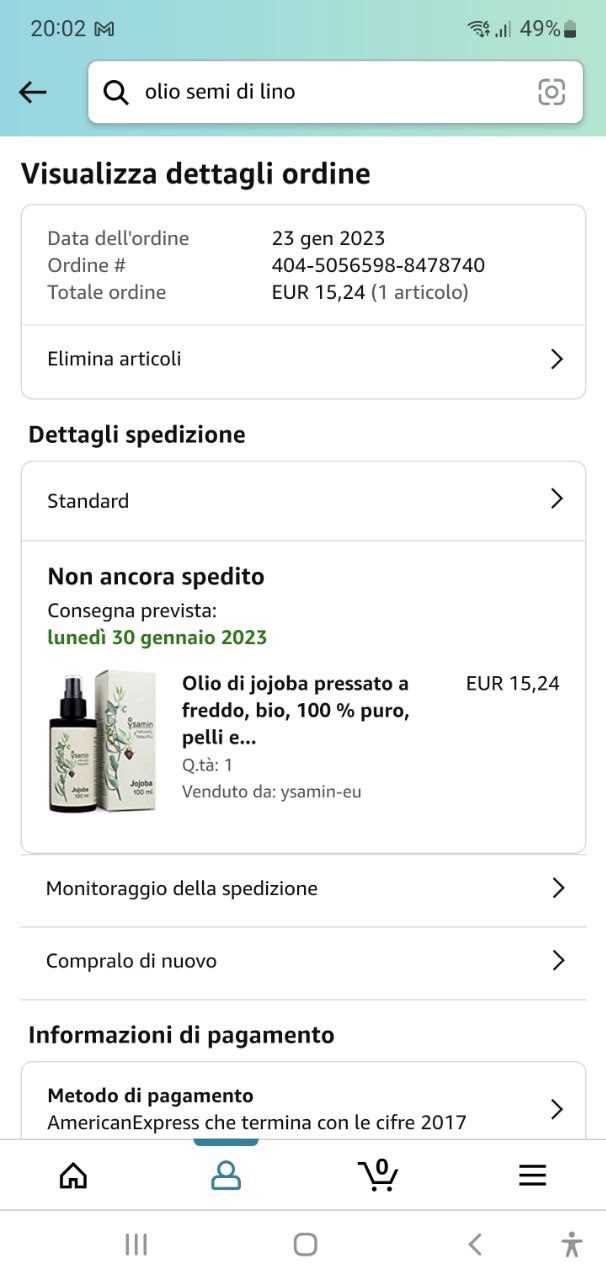
Task: Switch to the Home tab
Action: coord(73,1175)
